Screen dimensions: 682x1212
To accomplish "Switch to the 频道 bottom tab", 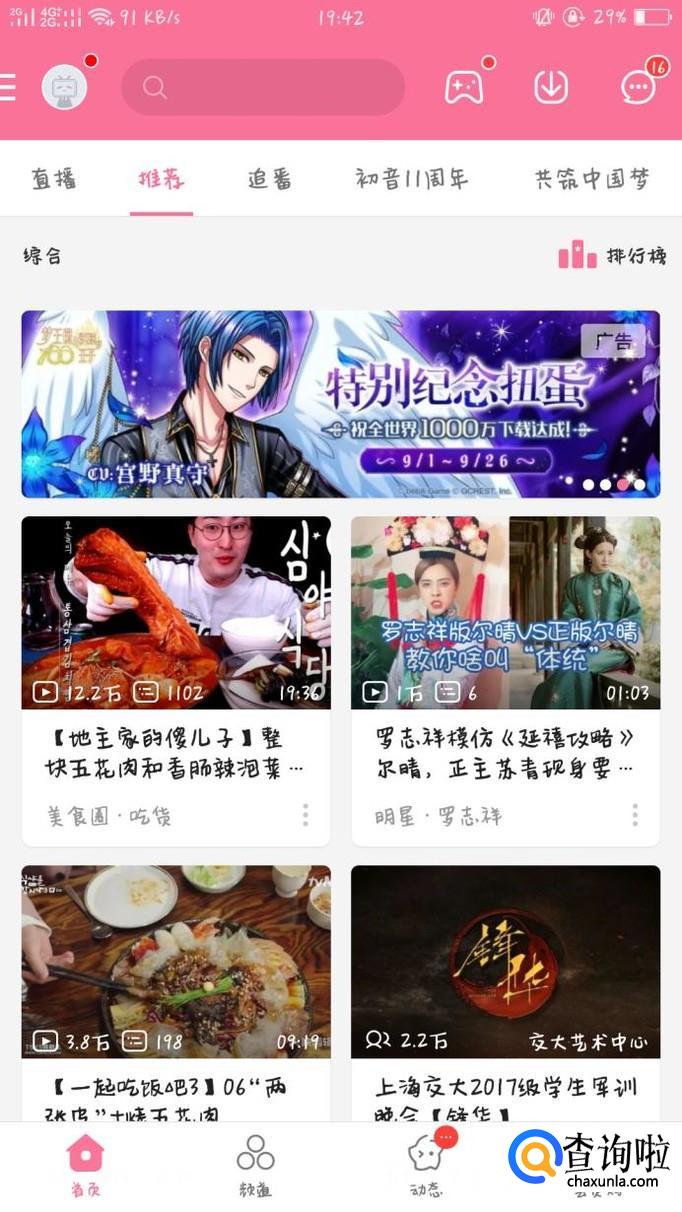I will click(x=255, y=1165).
